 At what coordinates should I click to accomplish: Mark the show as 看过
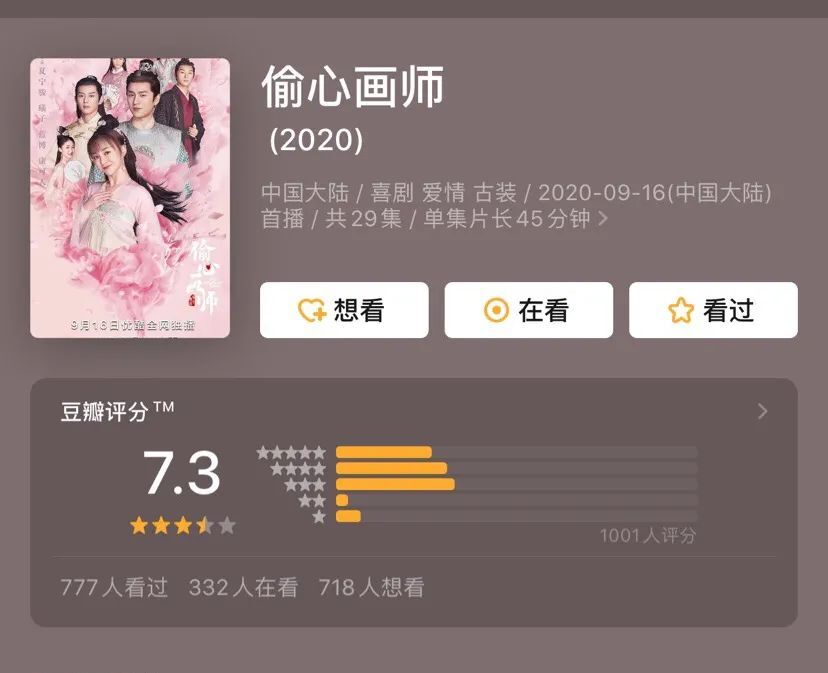[713, 310]
